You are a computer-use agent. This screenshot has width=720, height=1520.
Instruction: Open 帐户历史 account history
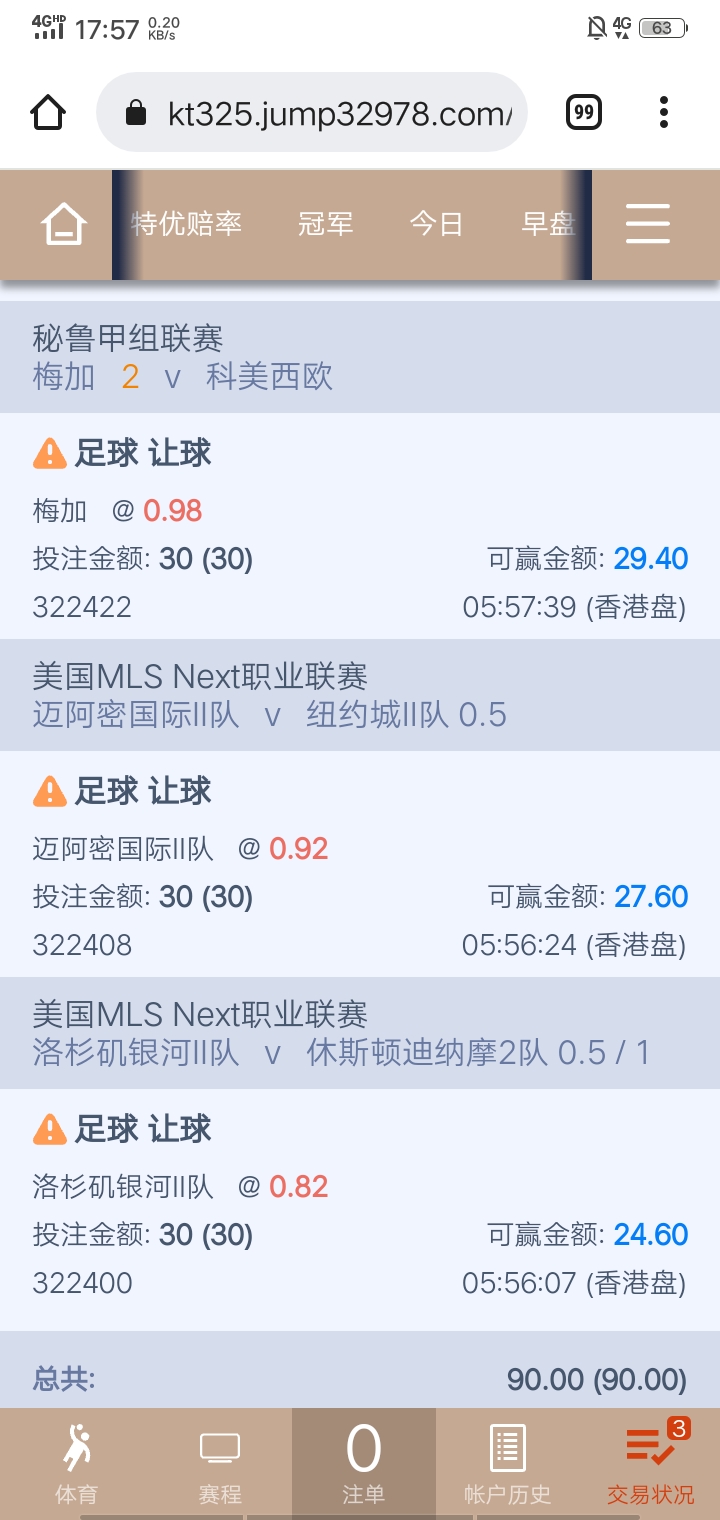[x=508, y=1464]
